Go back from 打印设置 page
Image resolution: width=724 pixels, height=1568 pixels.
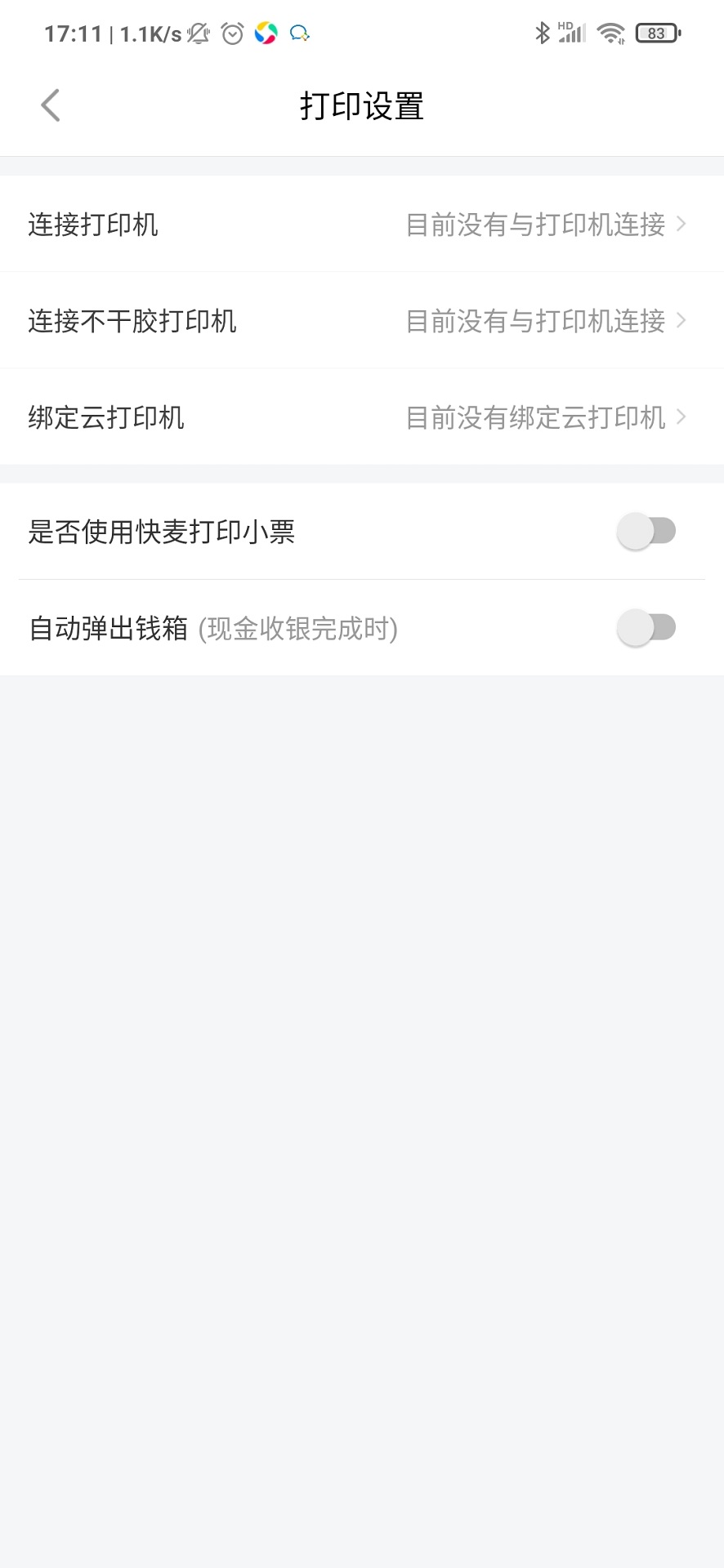click(x=51, y=105)
